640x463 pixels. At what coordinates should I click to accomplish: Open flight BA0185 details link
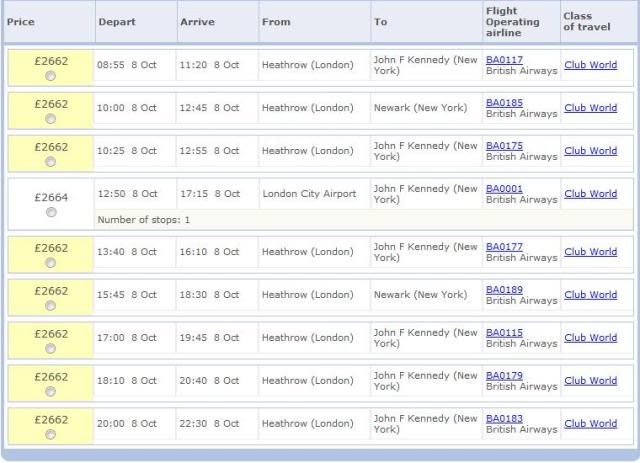tap(504, 102)
